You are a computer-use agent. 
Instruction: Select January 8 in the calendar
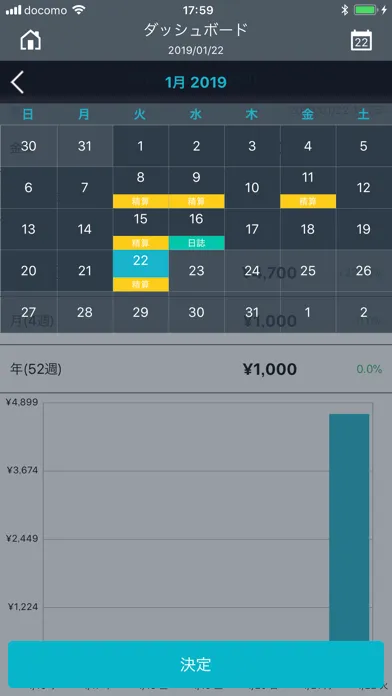click(141, 188)
